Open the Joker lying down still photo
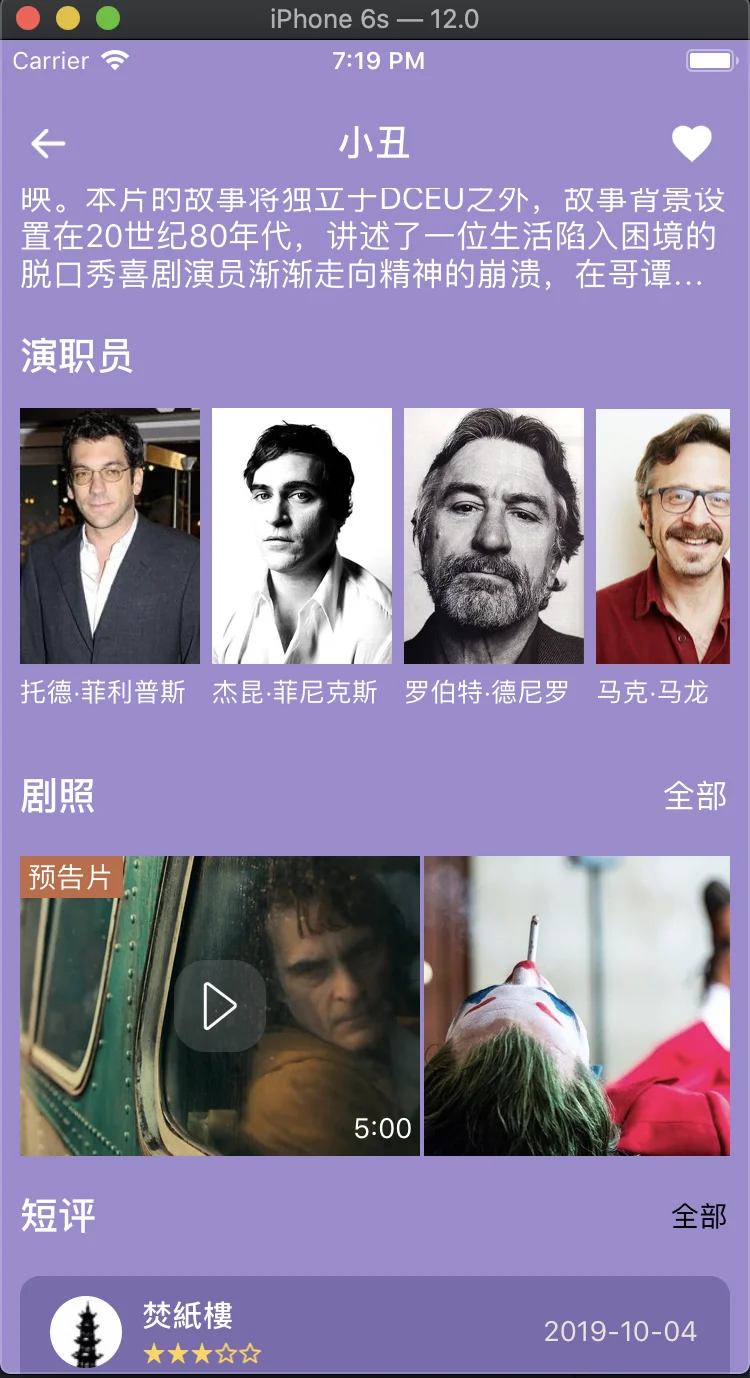 pos(577,1005)
